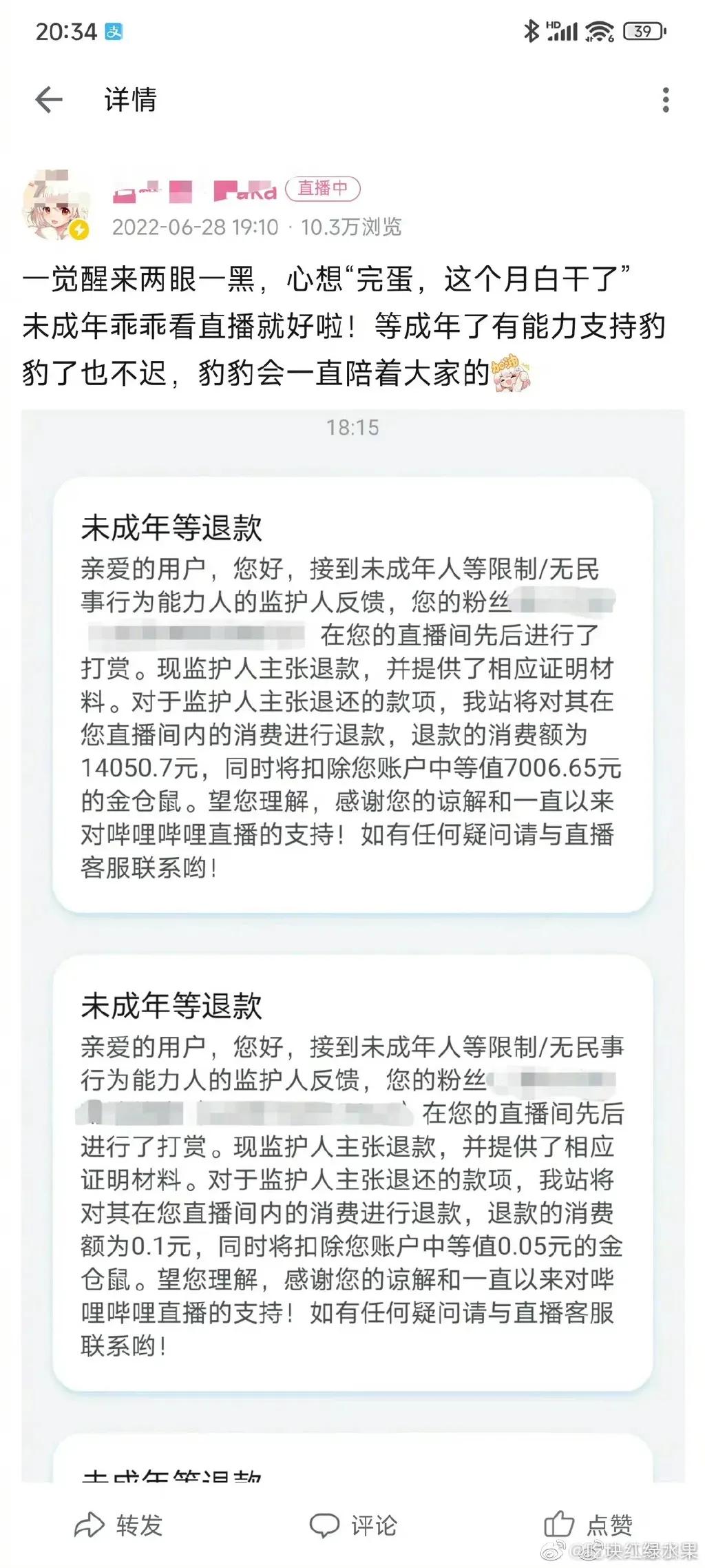This screenshot has width=705, height=1568.
Task: Tap the view count 10.3万浏览
Action: pyautogui.click(x=354, y=227)
